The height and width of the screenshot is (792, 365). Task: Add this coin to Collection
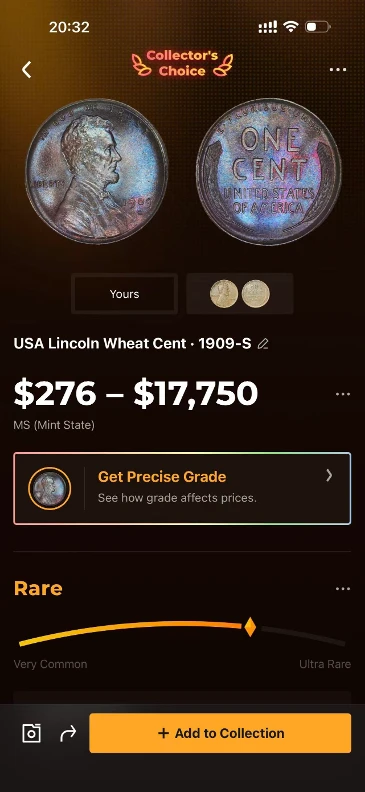[x=220, y=733]
